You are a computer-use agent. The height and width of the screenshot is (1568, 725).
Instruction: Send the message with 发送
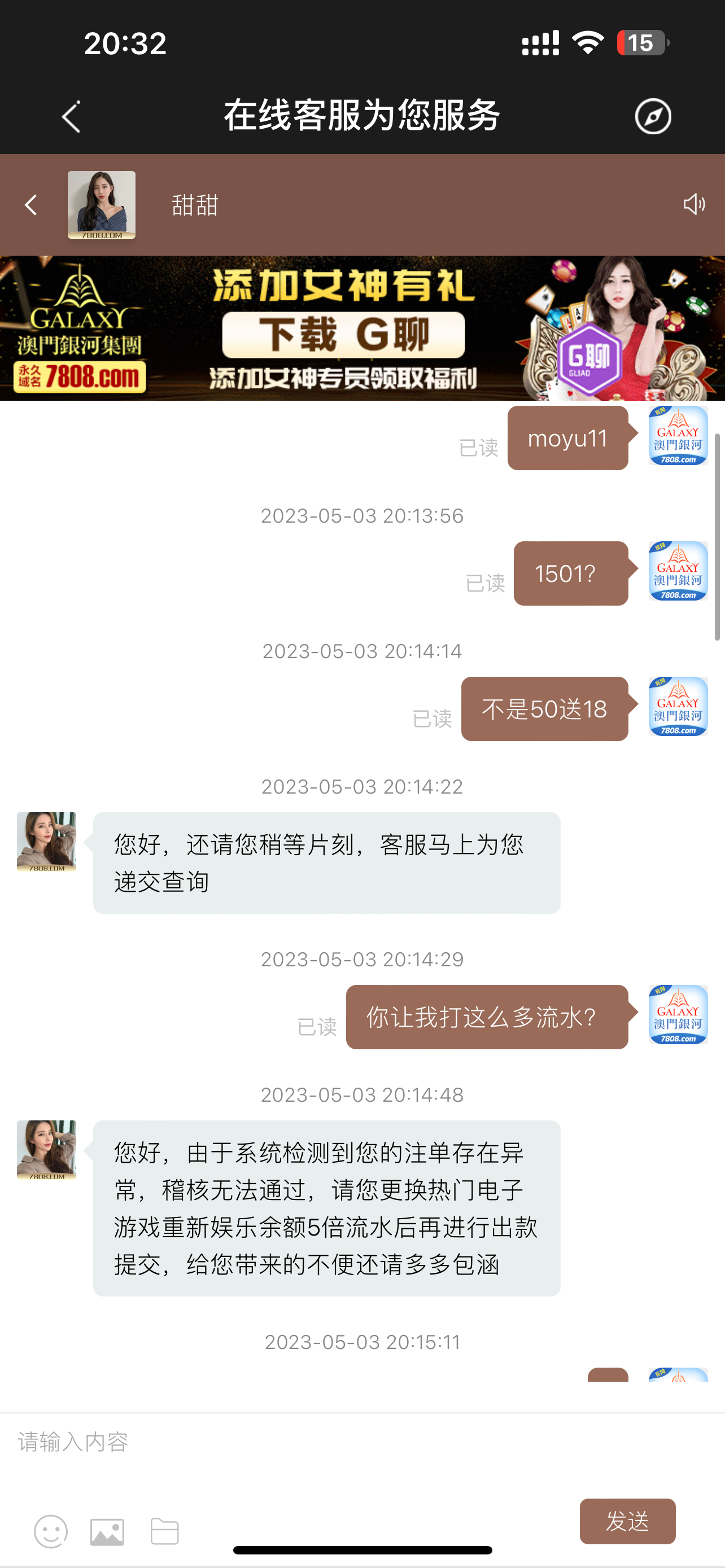click(x=627, y=1521)
